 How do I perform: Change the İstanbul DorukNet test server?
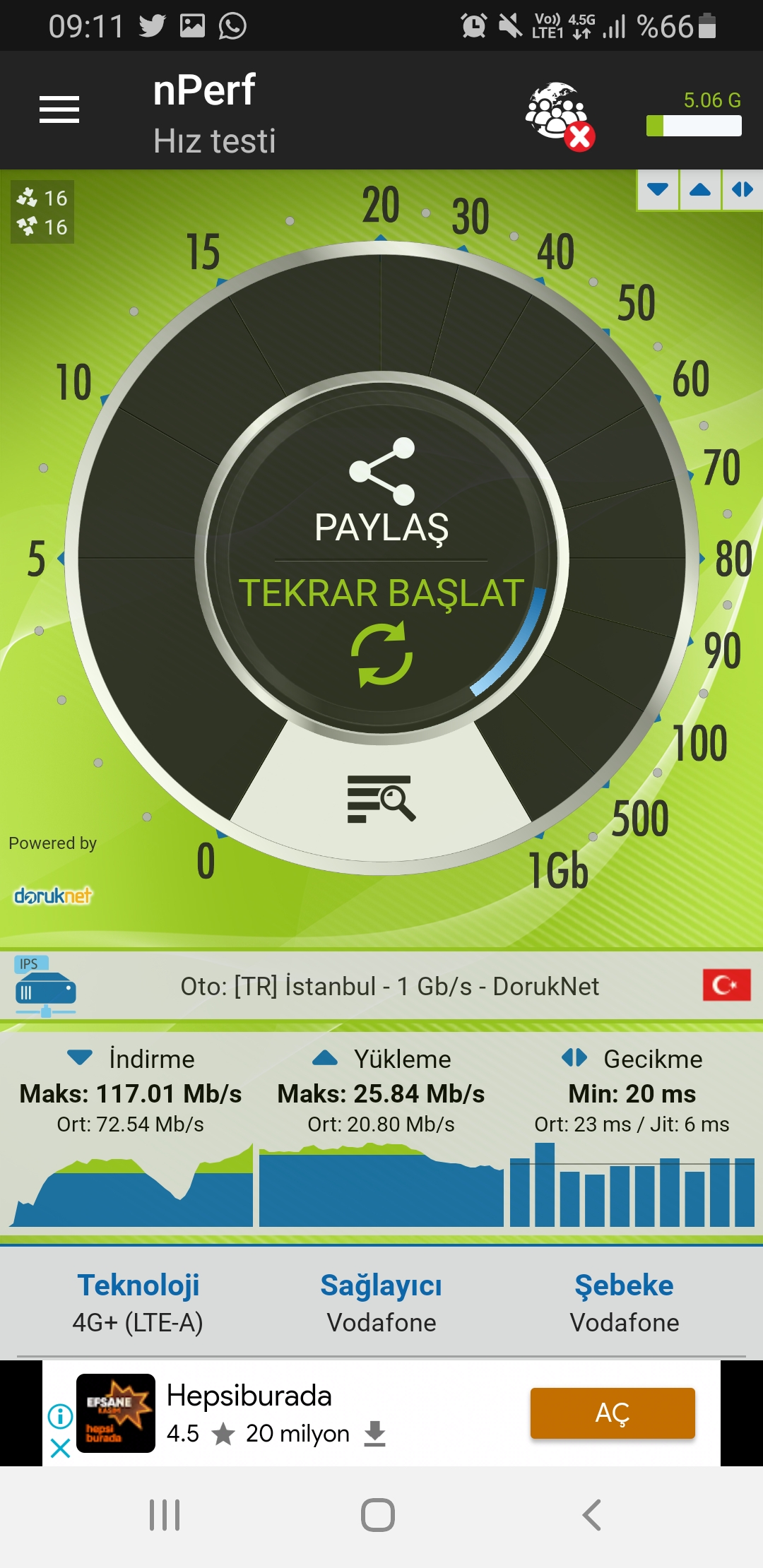[381, 986]
